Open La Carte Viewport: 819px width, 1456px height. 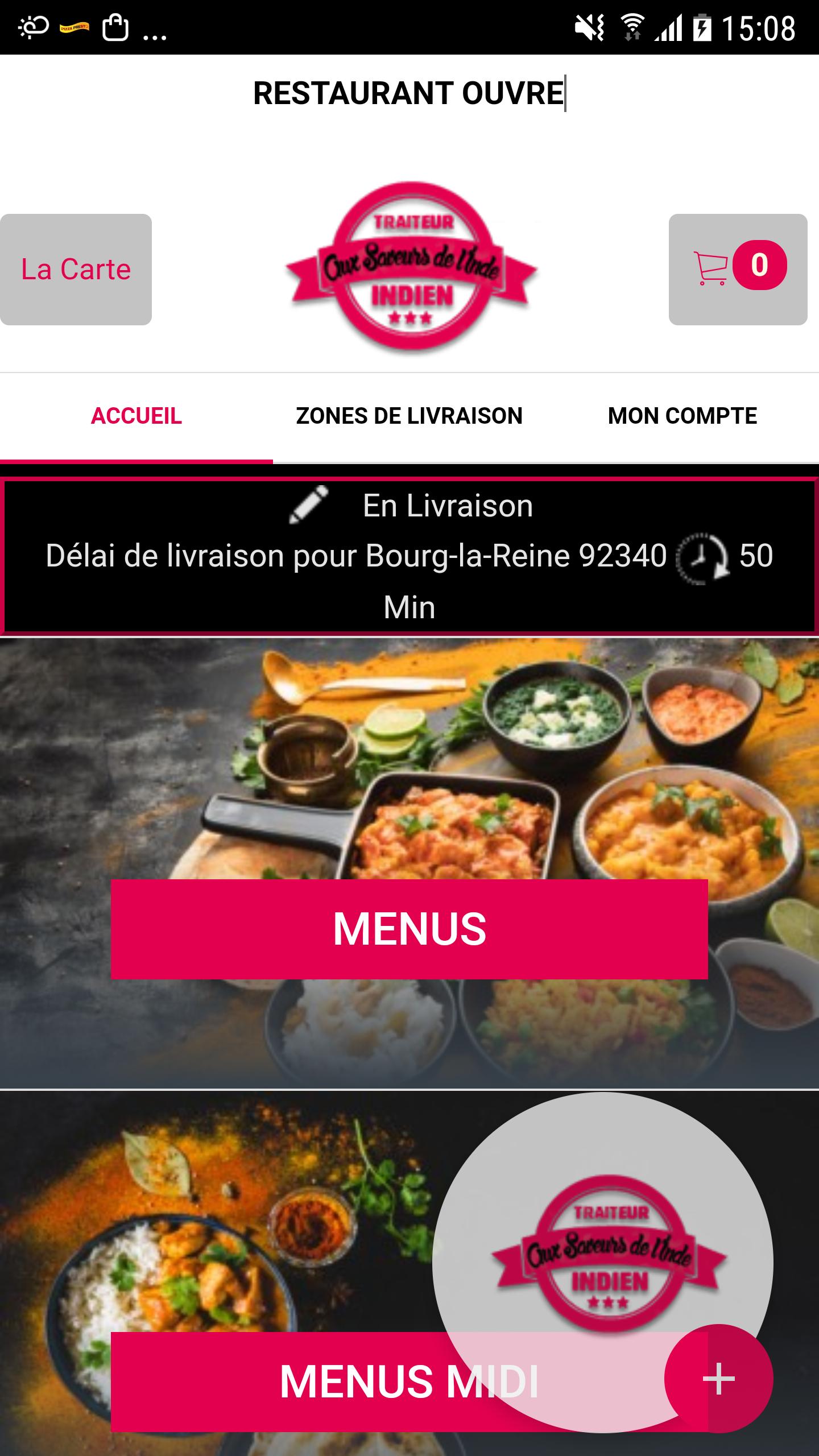point(76,269)
